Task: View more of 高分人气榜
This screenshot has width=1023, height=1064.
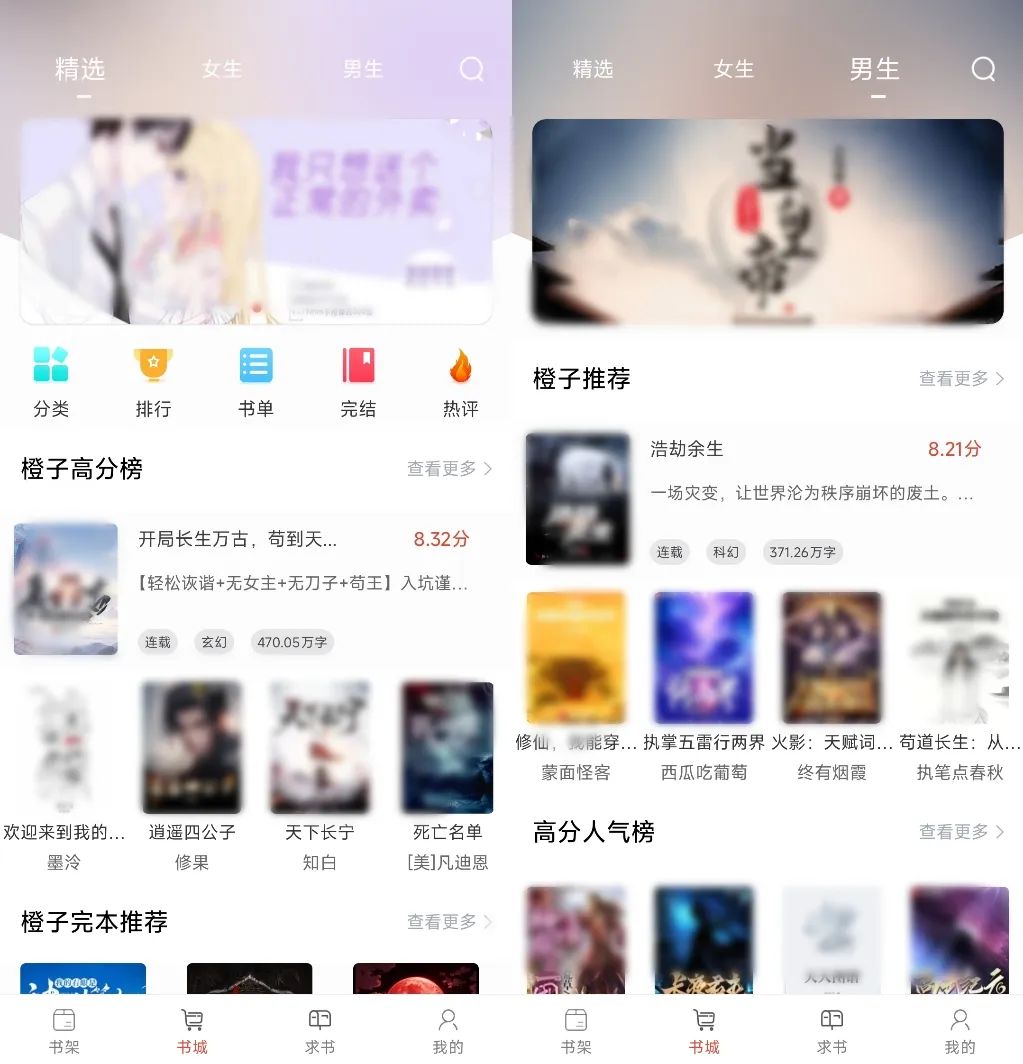Action: tap(961, 832)
